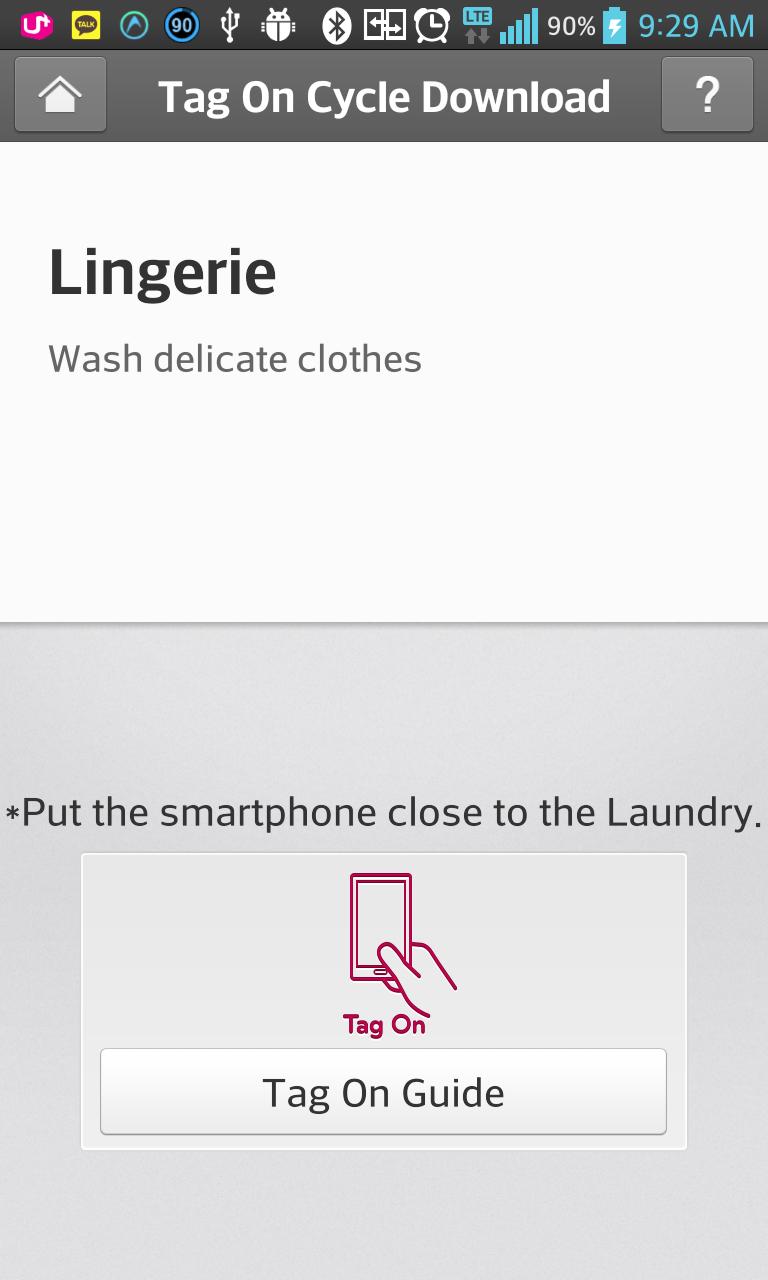Open the Tag On Guide
This screenshot has height=1280, width=768.
(x=384, y=1092)
